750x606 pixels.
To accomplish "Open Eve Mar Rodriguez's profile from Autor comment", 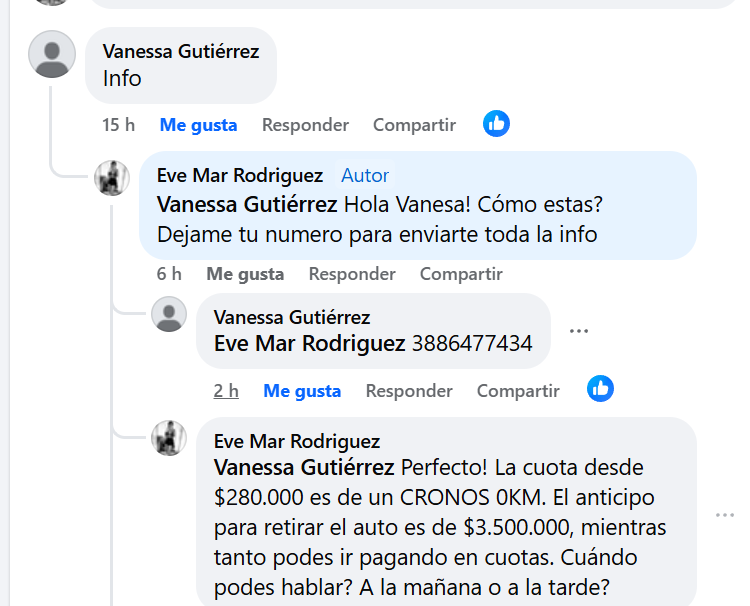I will [x=240, y=176].
